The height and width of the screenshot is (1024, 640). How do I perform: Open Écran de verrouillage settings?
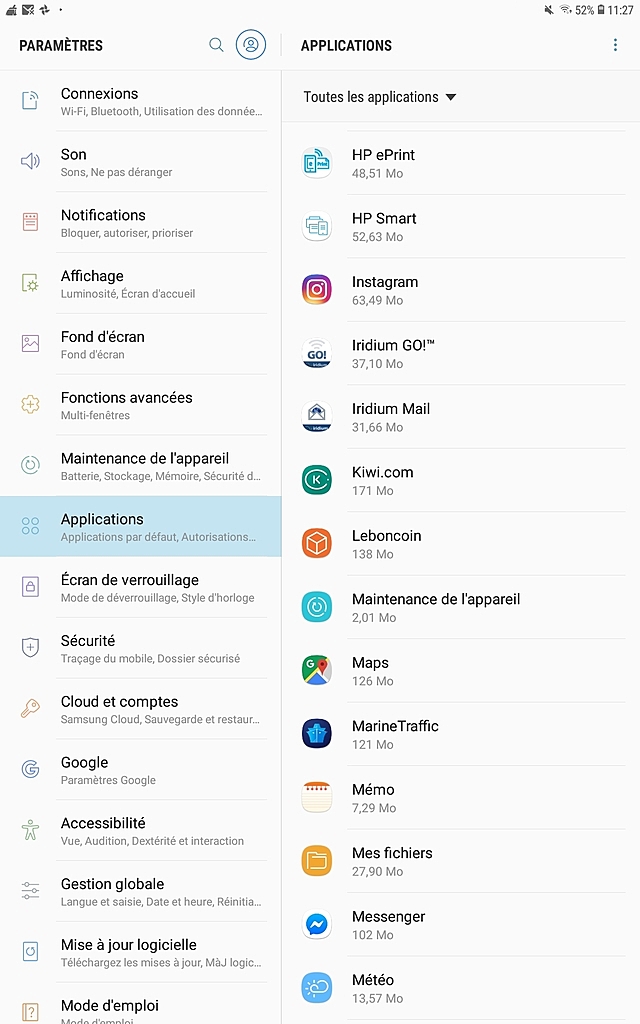click(x=140, y=587)
